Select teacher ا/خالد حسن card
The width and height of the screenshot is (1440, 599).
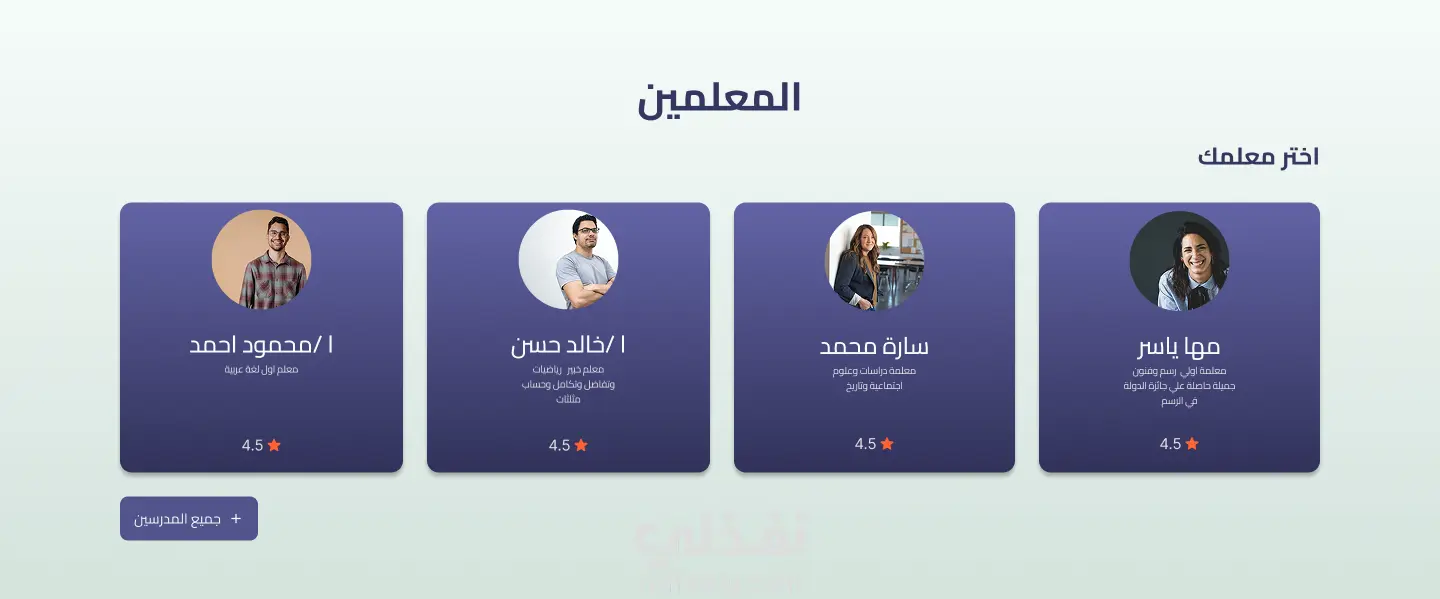pyautogui.click(x=568, y=338)
